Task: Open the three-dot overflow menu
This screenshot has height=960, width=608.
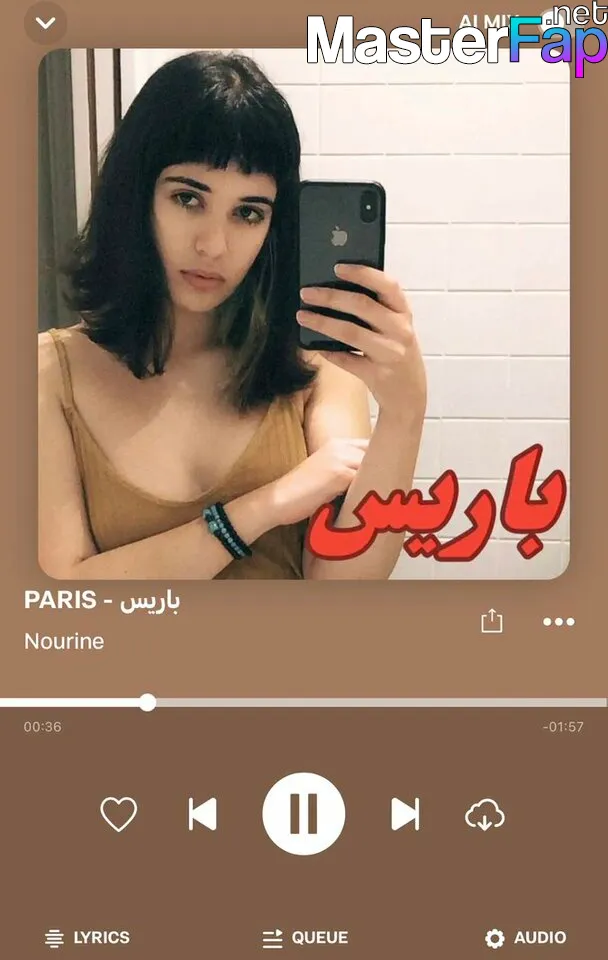Action: (x=558, y=622)
